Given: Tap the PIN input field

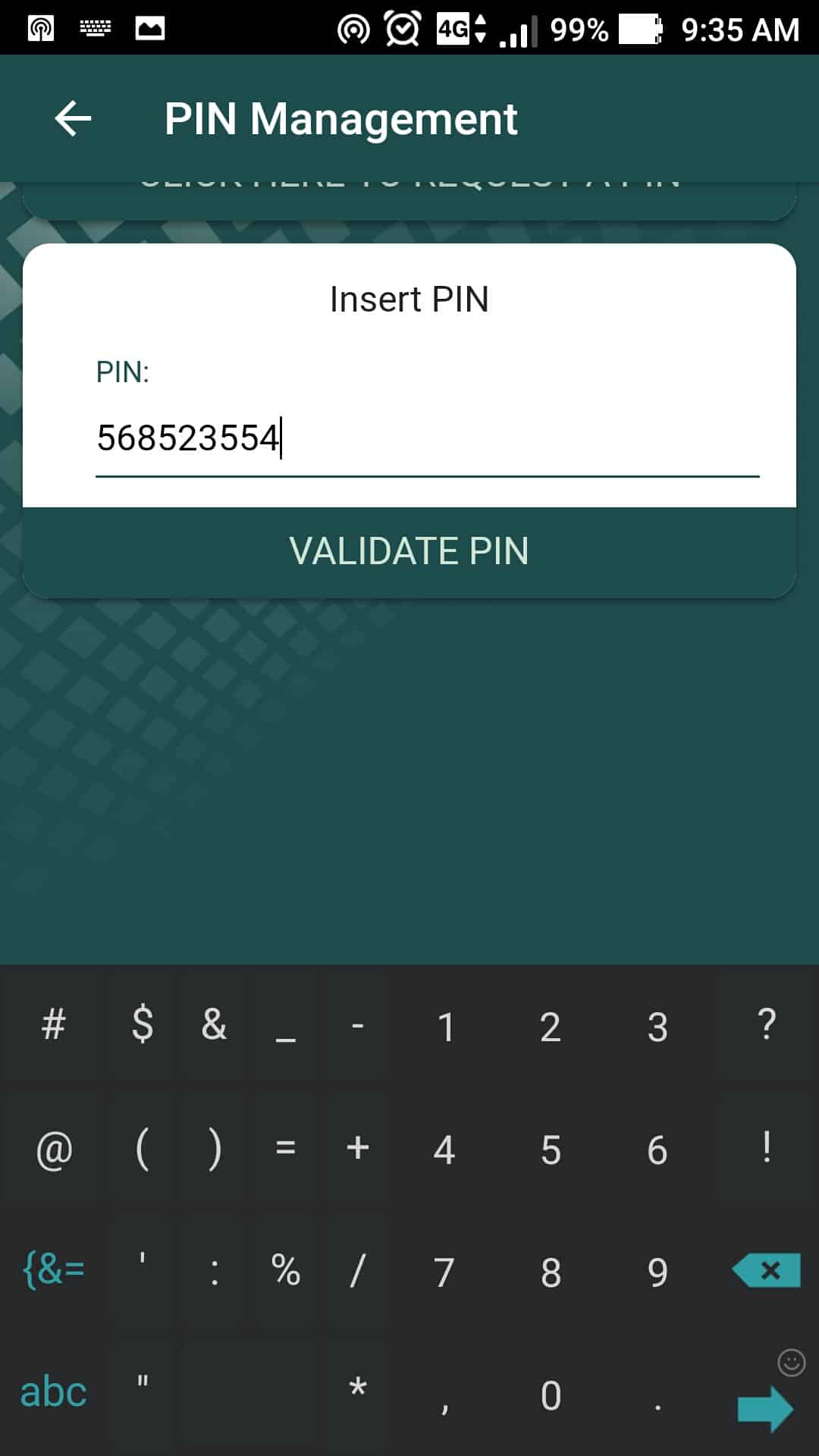Looking at the screenshot, I should [426, 438].
